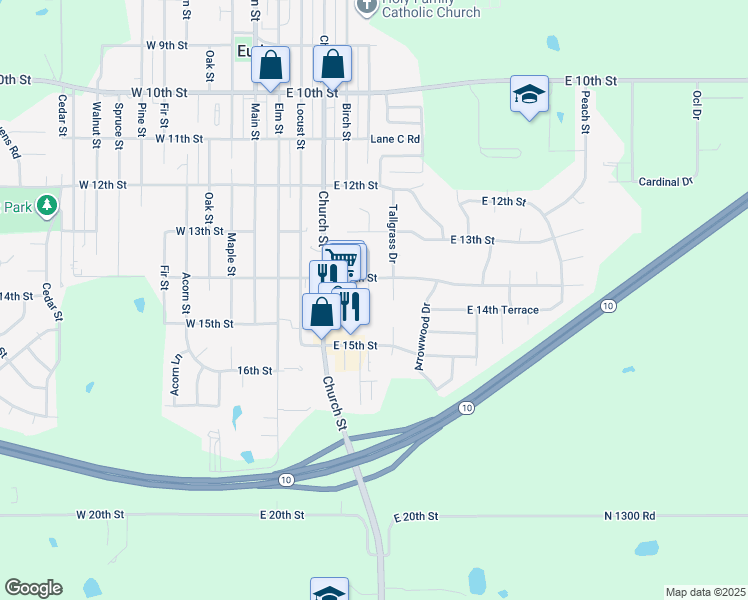Select the shopping marker at Church and 10th
Viewport: 748px width, 600px height.
(333, 64)
